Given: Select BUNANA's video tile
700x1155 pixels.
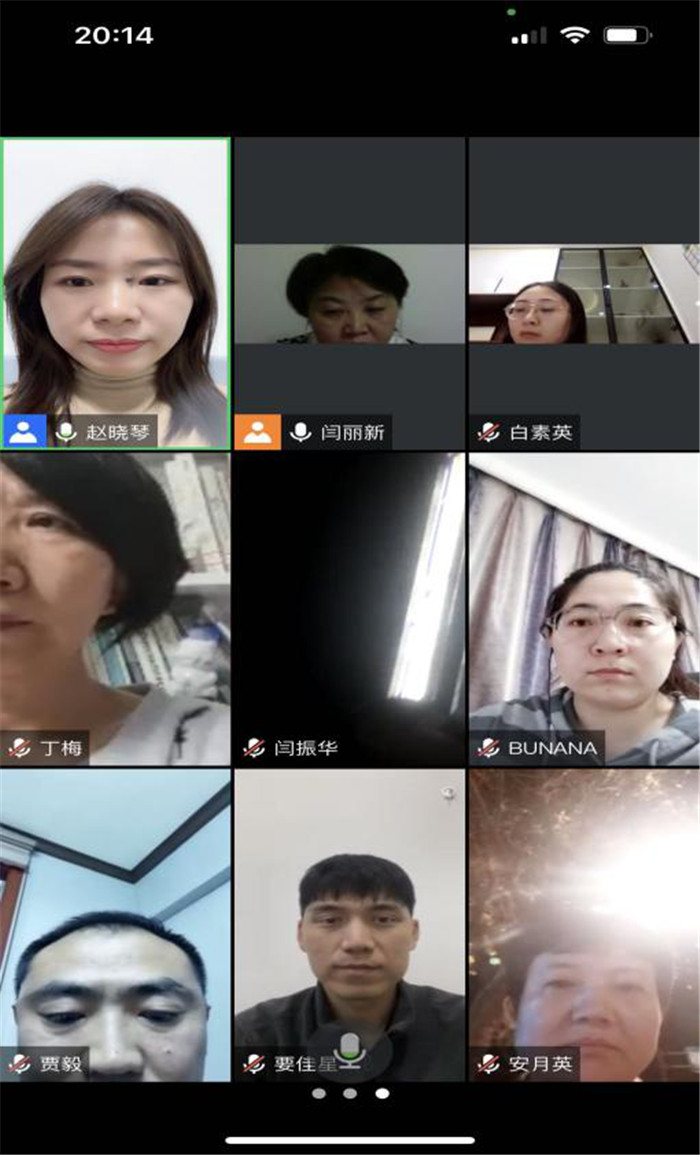Looking at the screenshot, I should (584, 608).
